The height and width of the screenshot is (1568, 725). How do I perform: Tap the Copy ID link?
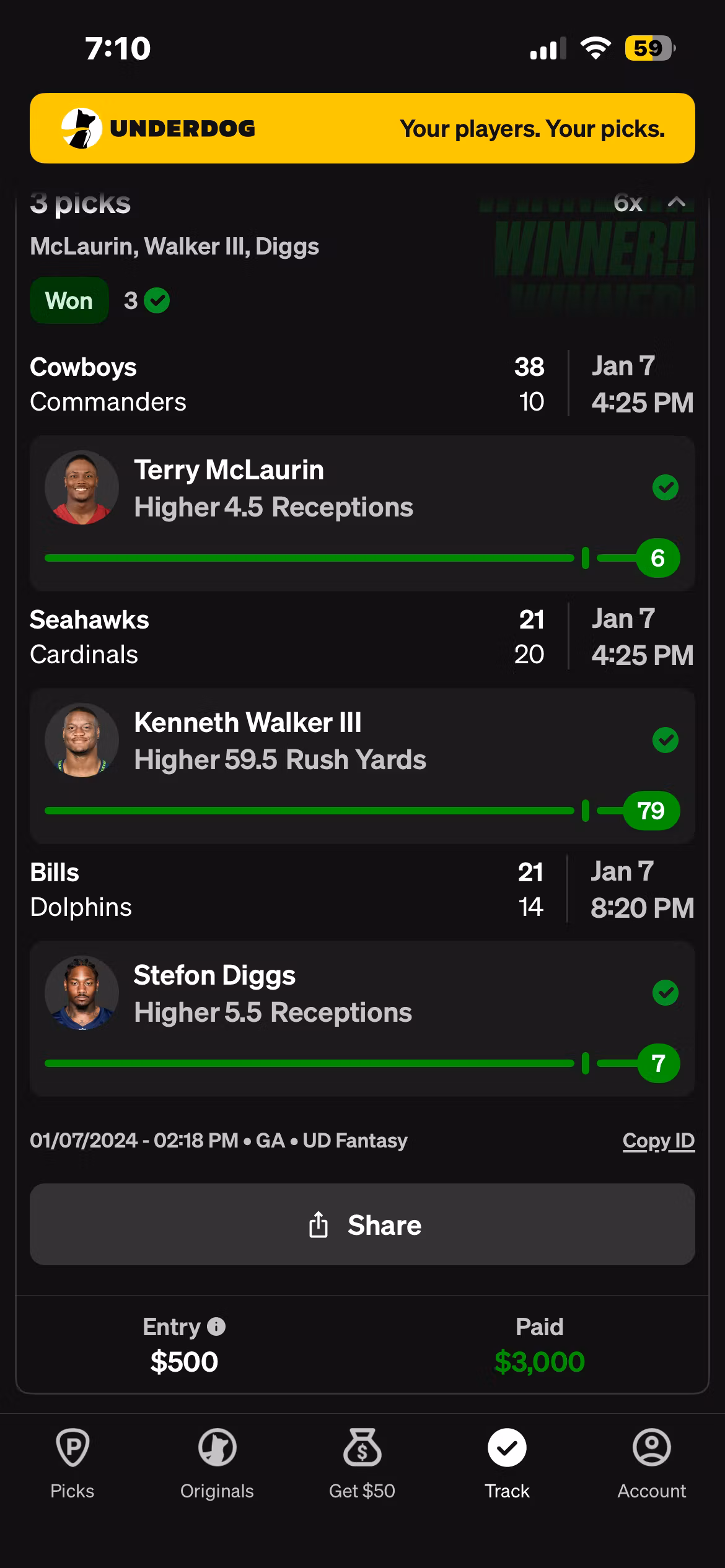point(658,1141)
